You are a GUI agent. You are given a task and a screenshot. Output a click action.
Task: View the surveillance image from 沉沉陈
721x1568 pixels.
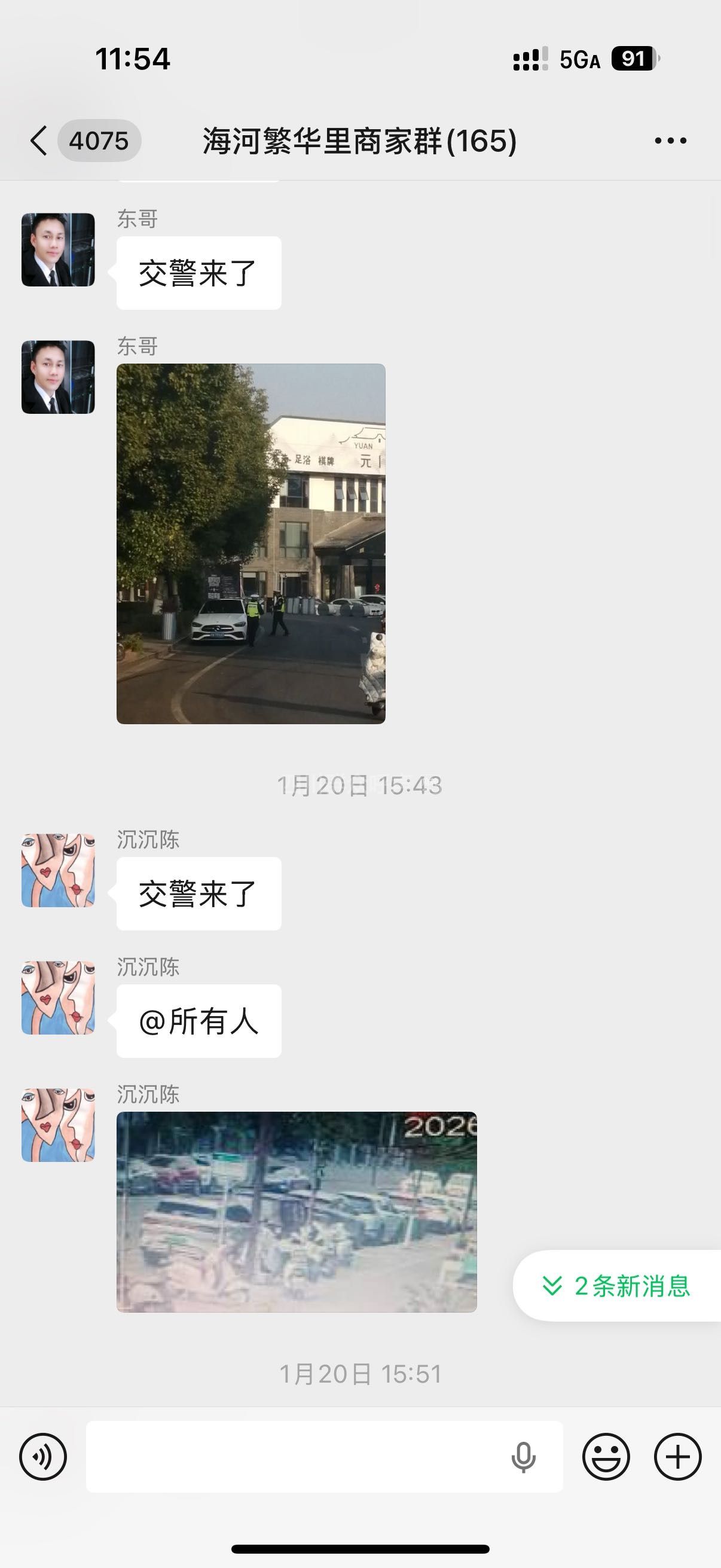[297, 1212]
